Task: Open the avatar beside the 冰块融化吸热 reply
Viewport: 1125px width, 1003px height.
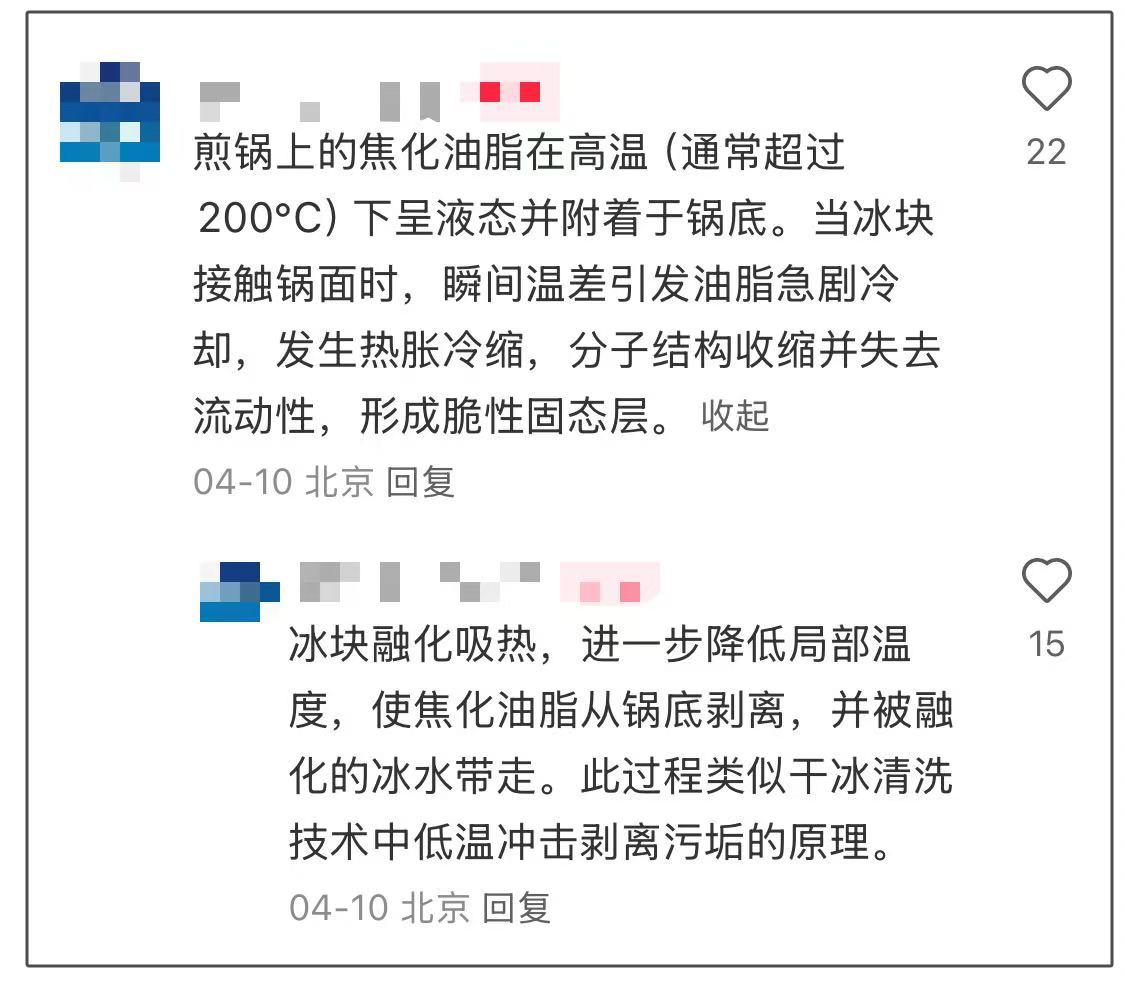Action: tap(239, 591)
